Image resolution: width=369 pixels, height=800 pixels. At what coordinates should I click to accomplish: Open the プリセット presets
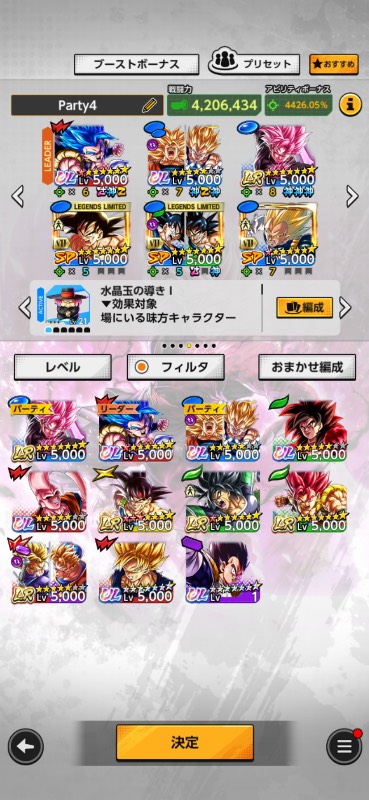254,63
